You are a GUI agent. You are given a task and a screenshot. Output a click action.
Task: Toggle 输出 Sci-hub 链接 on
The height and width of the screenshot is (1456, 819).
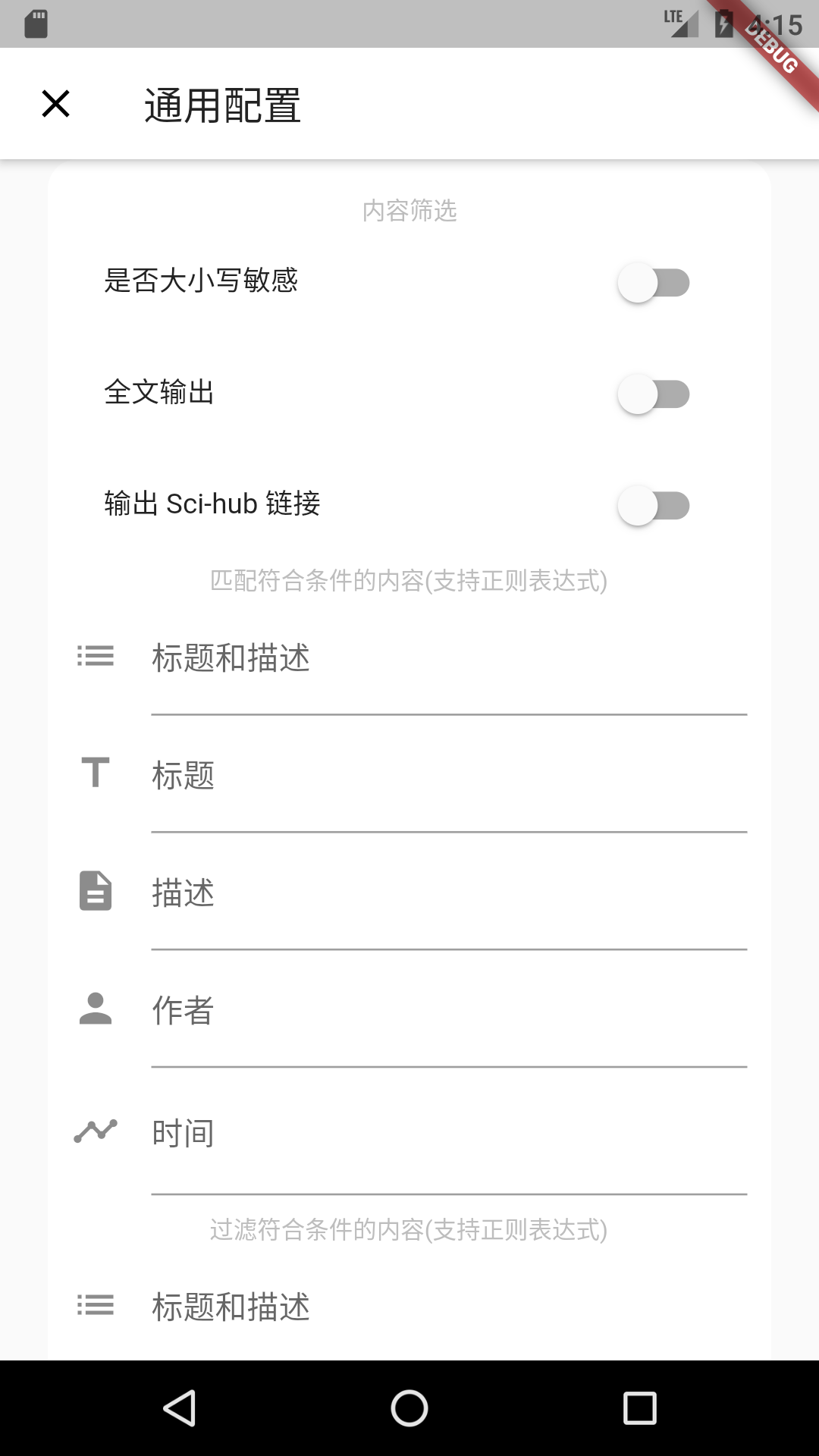point(653,506)
